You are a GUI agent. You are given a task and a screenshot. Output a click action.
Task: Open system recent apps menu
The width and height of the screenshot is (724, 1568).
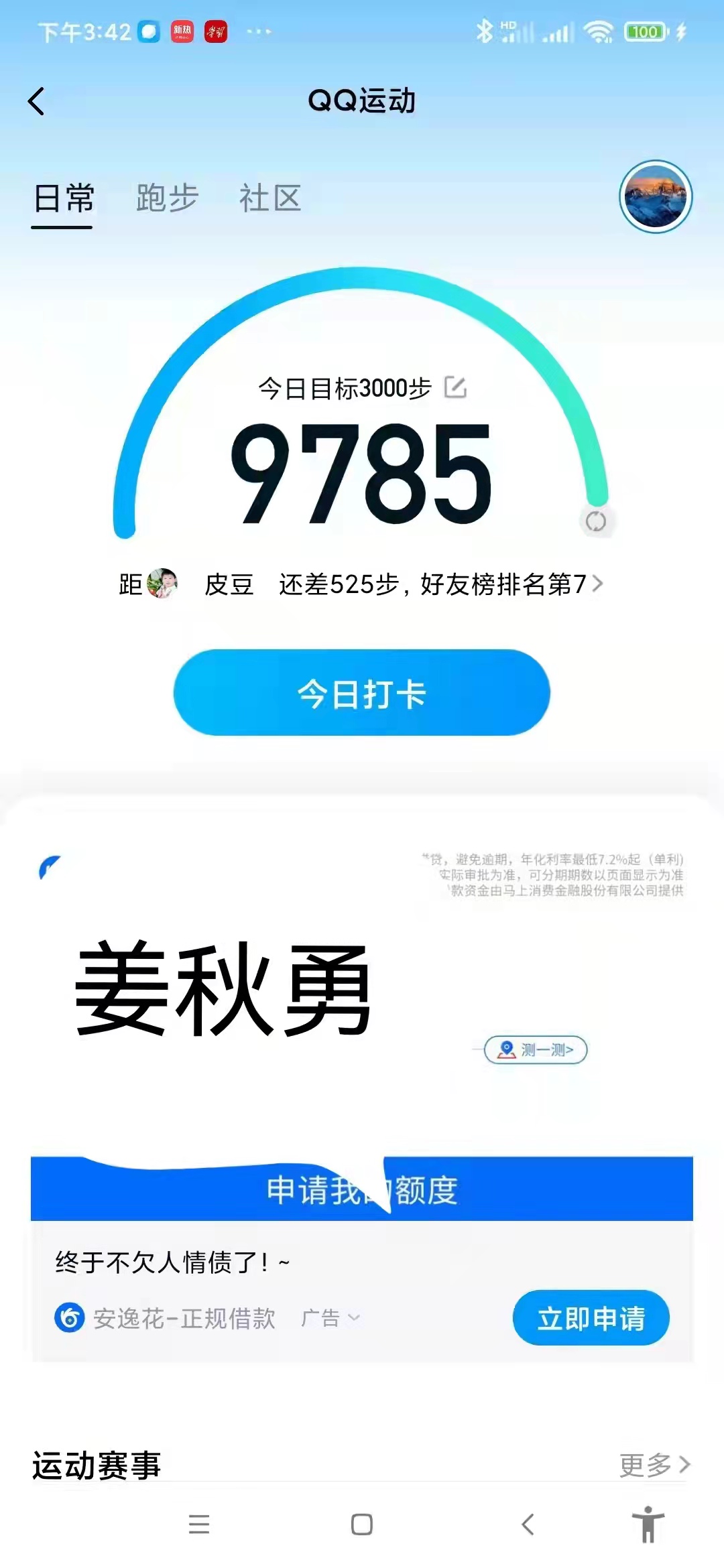pos(199,1524)
